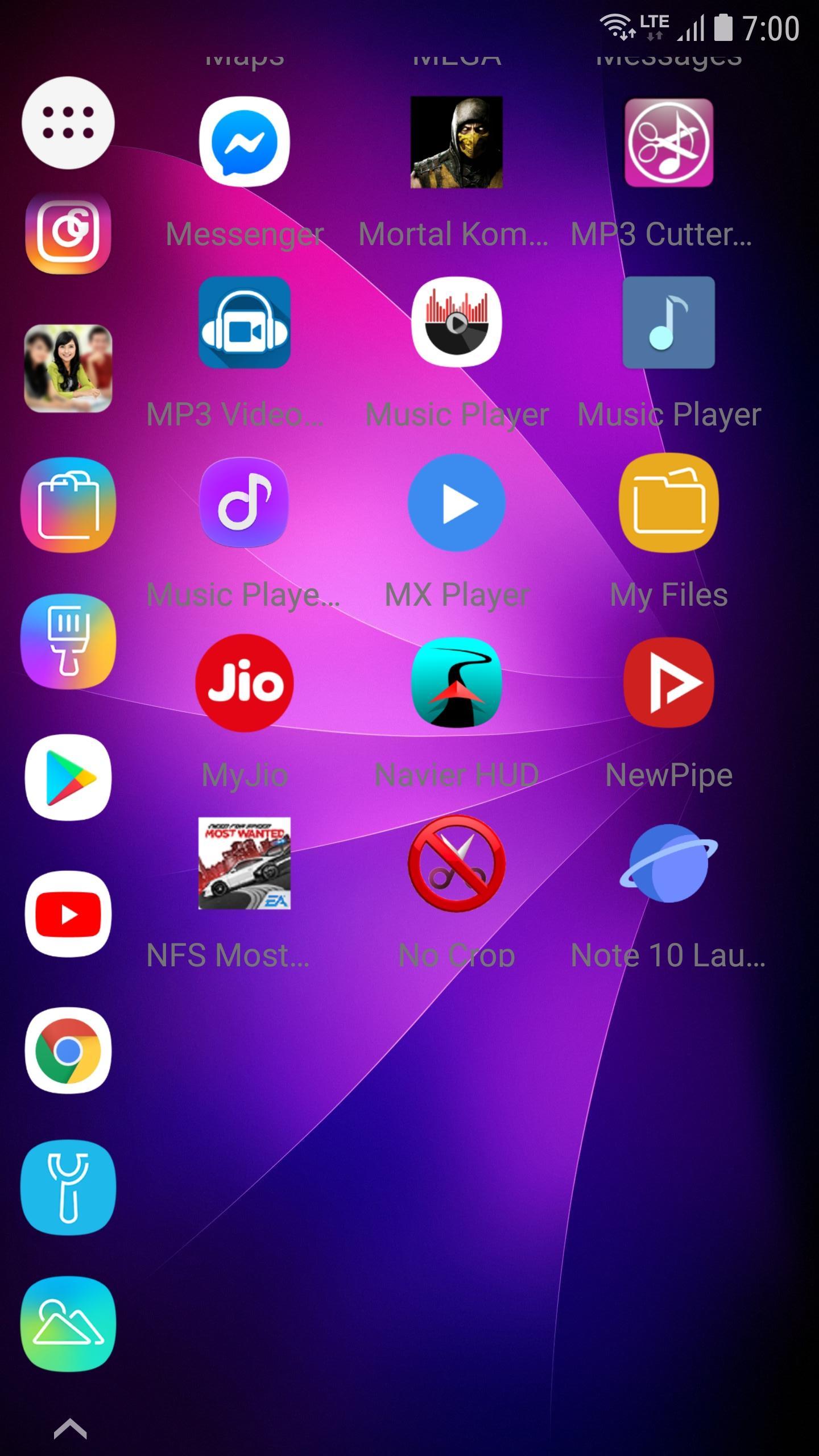
Task: Open the Messenger app
Action: 245,142
